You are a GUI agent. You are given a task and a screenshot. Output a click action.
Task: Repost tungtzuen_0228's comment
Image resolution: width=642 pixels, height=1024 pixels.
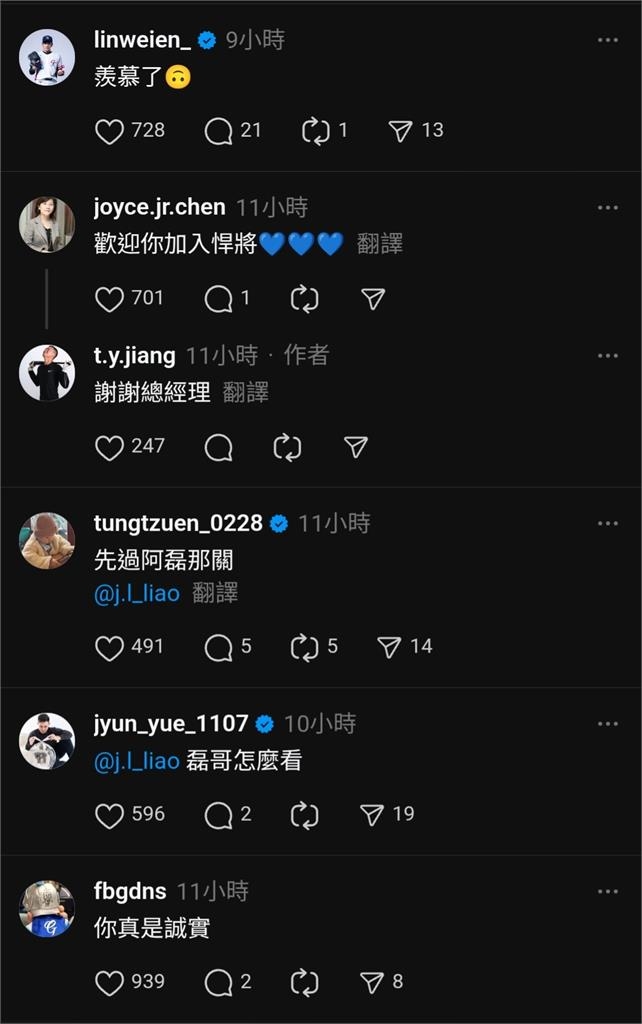point(304,647)
